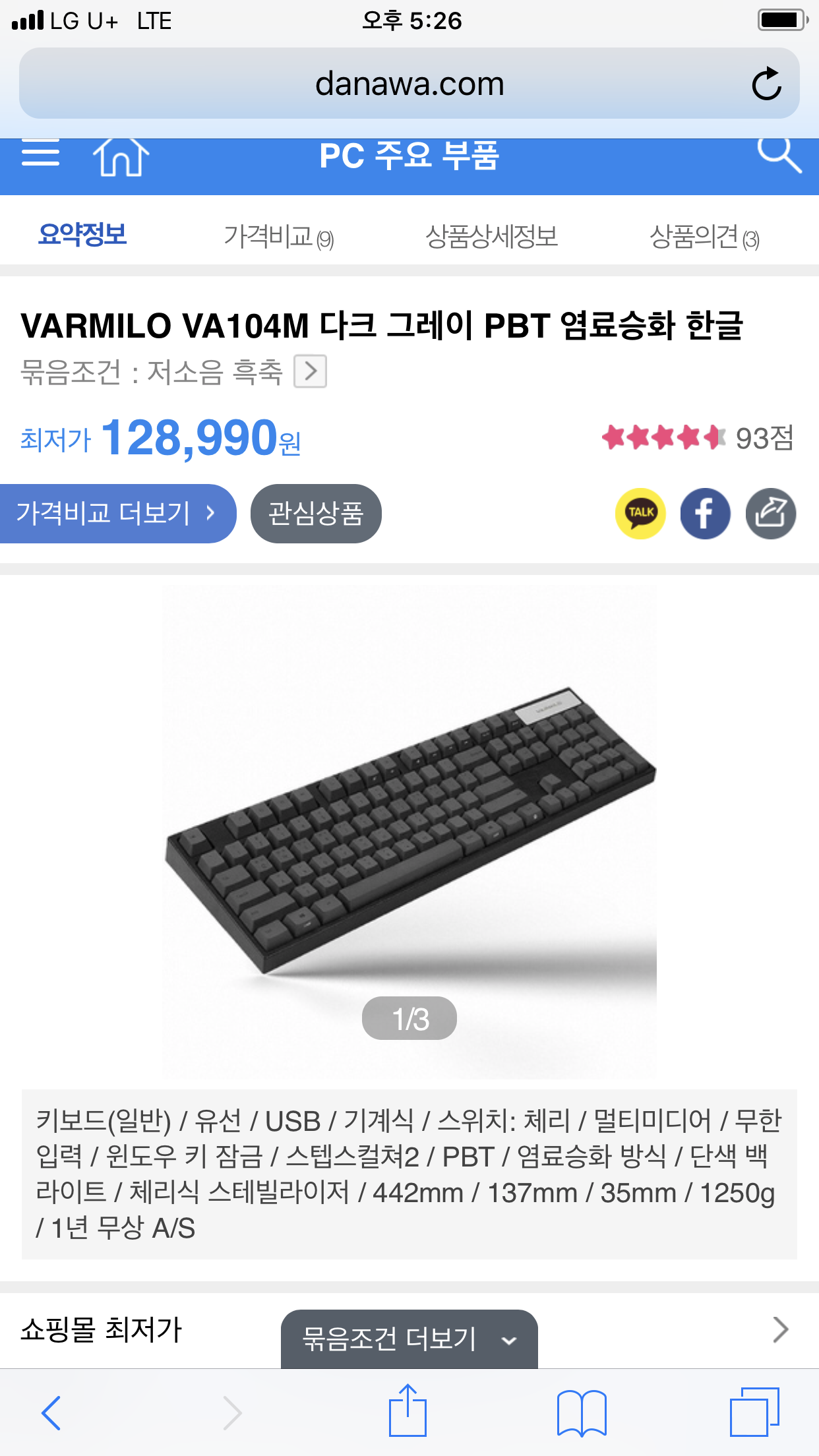Viewport: 819px width, 1456px height.
Task: Share via KakaoTalk icon
Action: pos(640,514)
